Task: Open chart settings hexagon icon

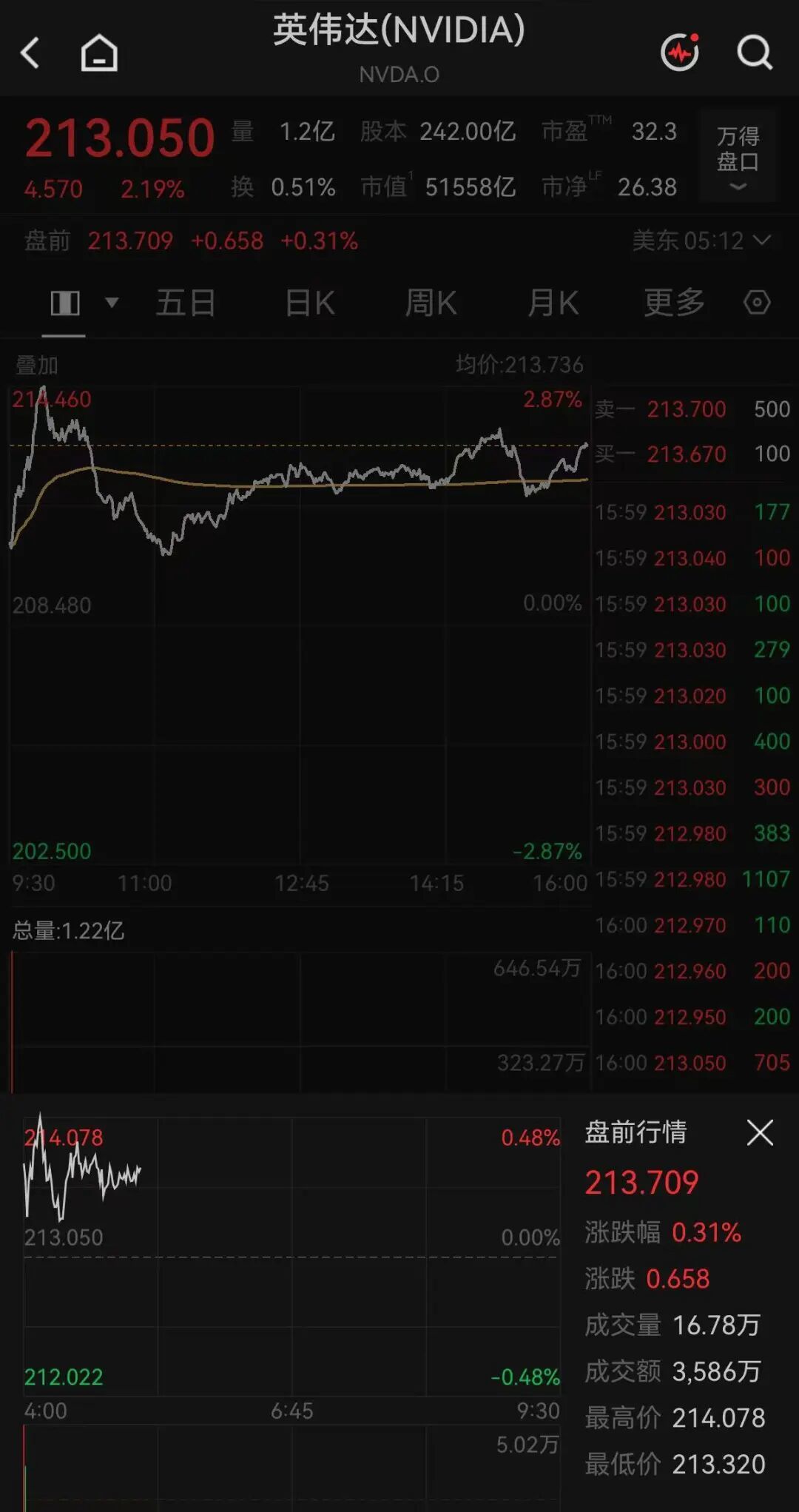Action: [x=757, y=303]
